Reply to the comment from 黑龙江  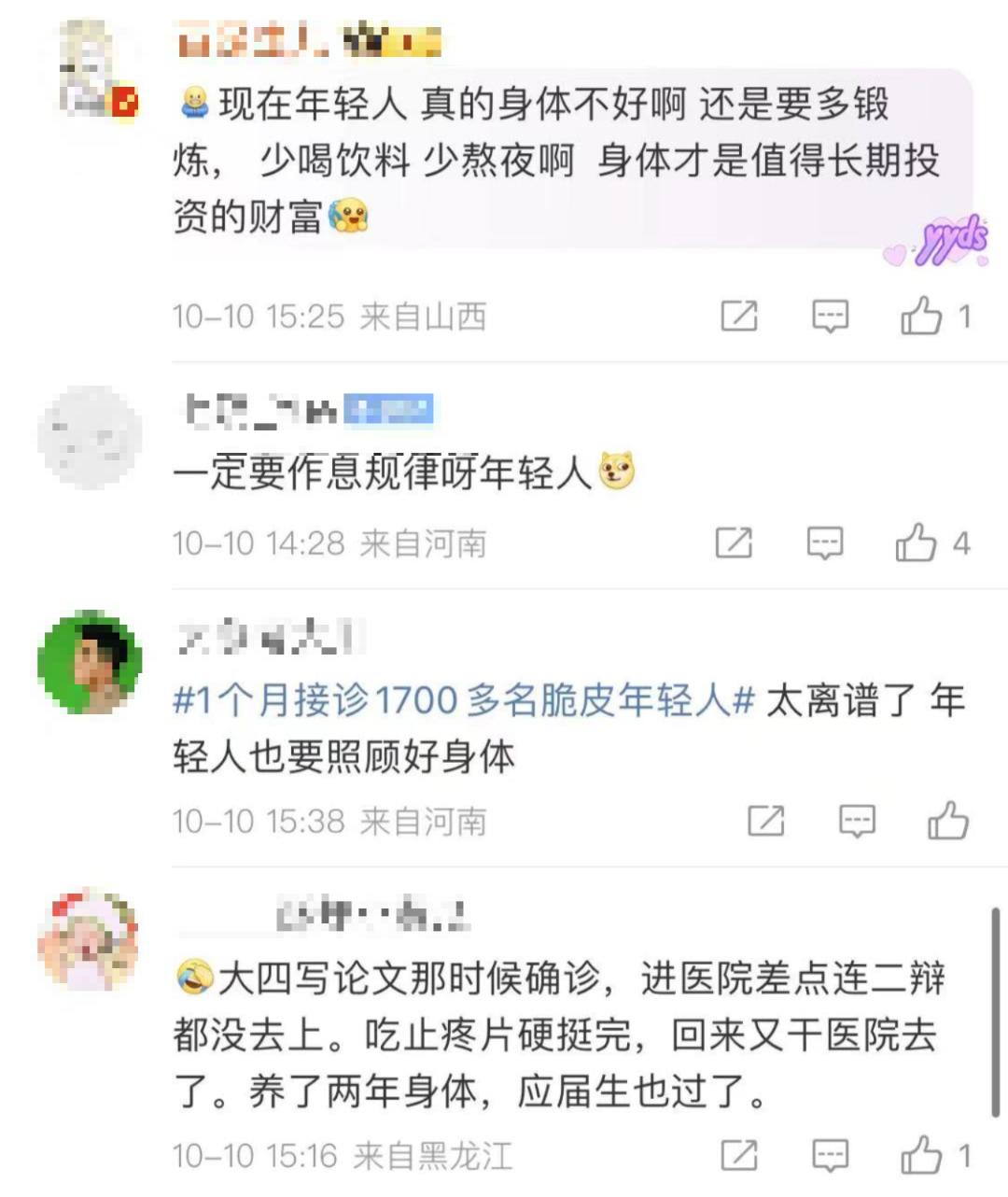(830, 1156)
